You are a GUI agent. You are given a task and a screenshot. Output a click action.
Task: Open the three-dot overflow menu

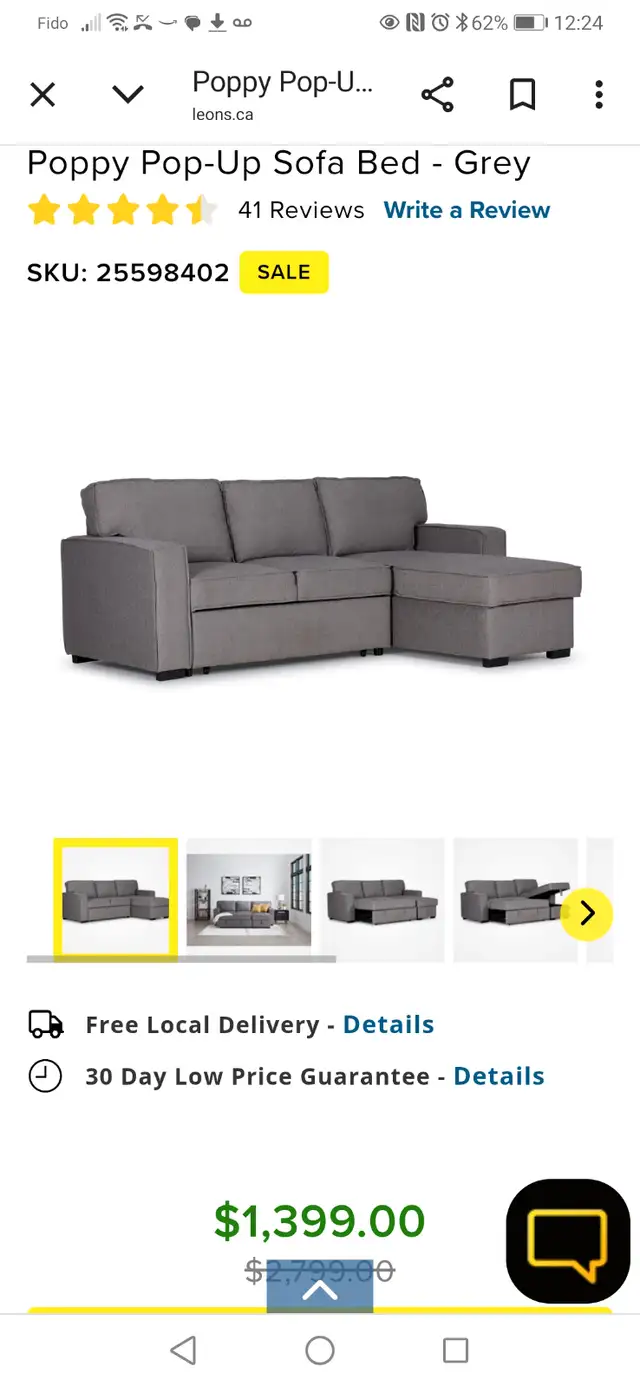[598, 95]
